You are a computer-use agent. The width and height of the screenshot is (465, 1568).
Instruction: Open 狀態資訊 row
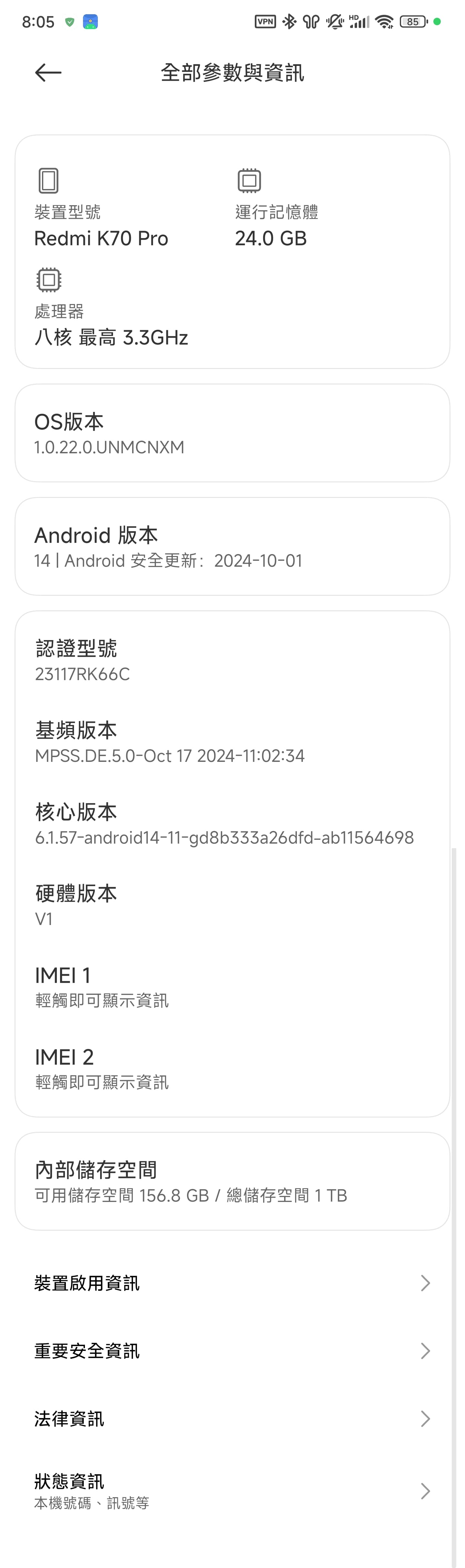pos(232,1491)
